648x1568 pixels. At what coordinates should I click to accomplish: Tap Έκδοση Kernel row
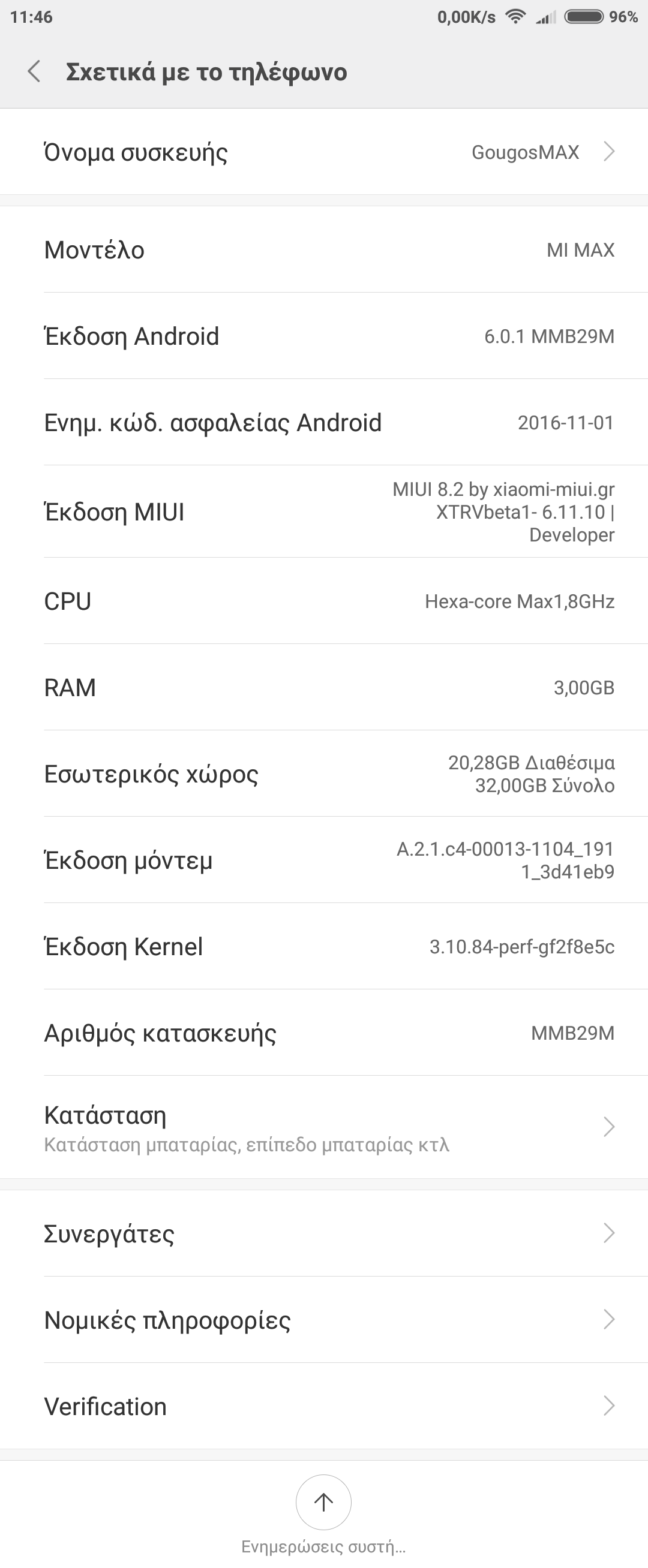(324, 947)
